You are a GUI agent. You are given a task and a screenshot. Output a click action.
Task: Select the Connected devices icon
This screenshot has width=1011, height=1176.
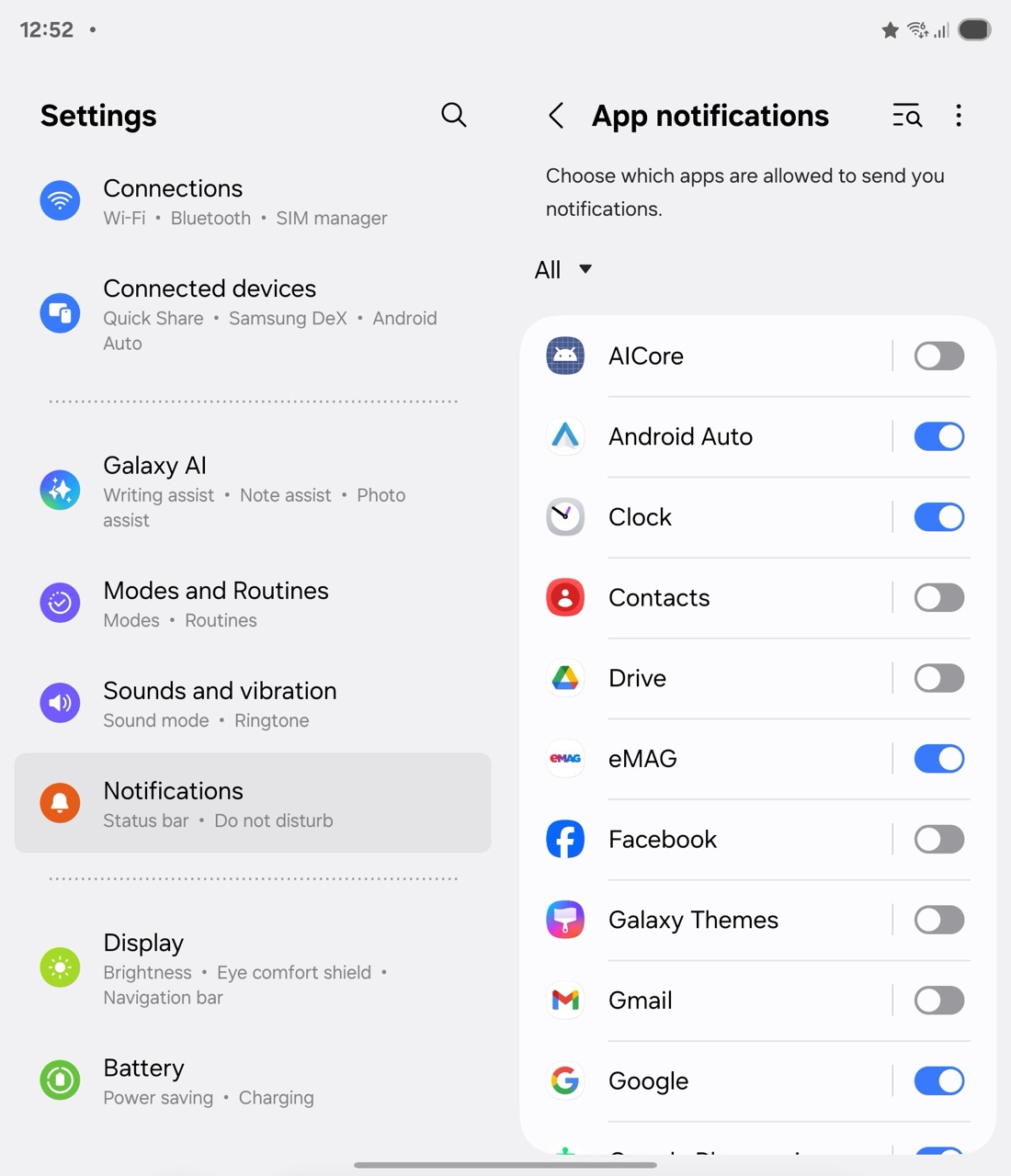(60, 312)
